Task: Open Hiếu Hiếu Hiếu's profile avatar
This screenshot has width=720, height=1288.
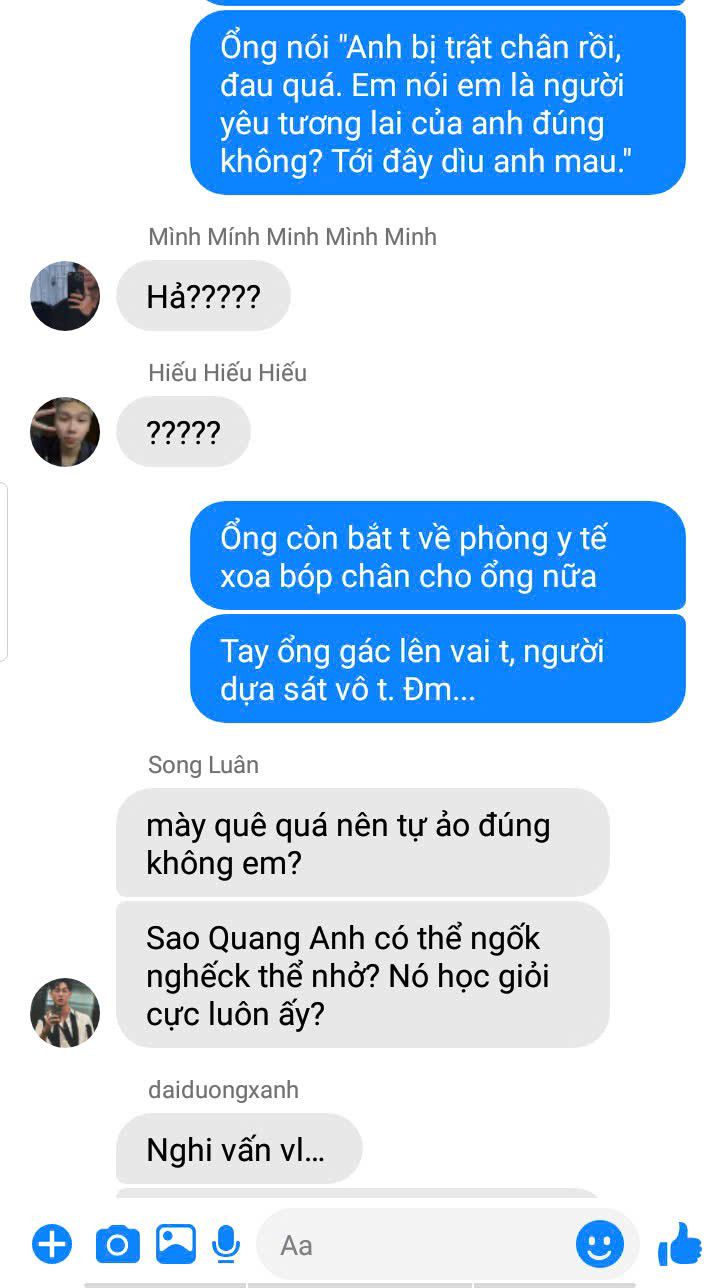Action: (x=65, y=432)
